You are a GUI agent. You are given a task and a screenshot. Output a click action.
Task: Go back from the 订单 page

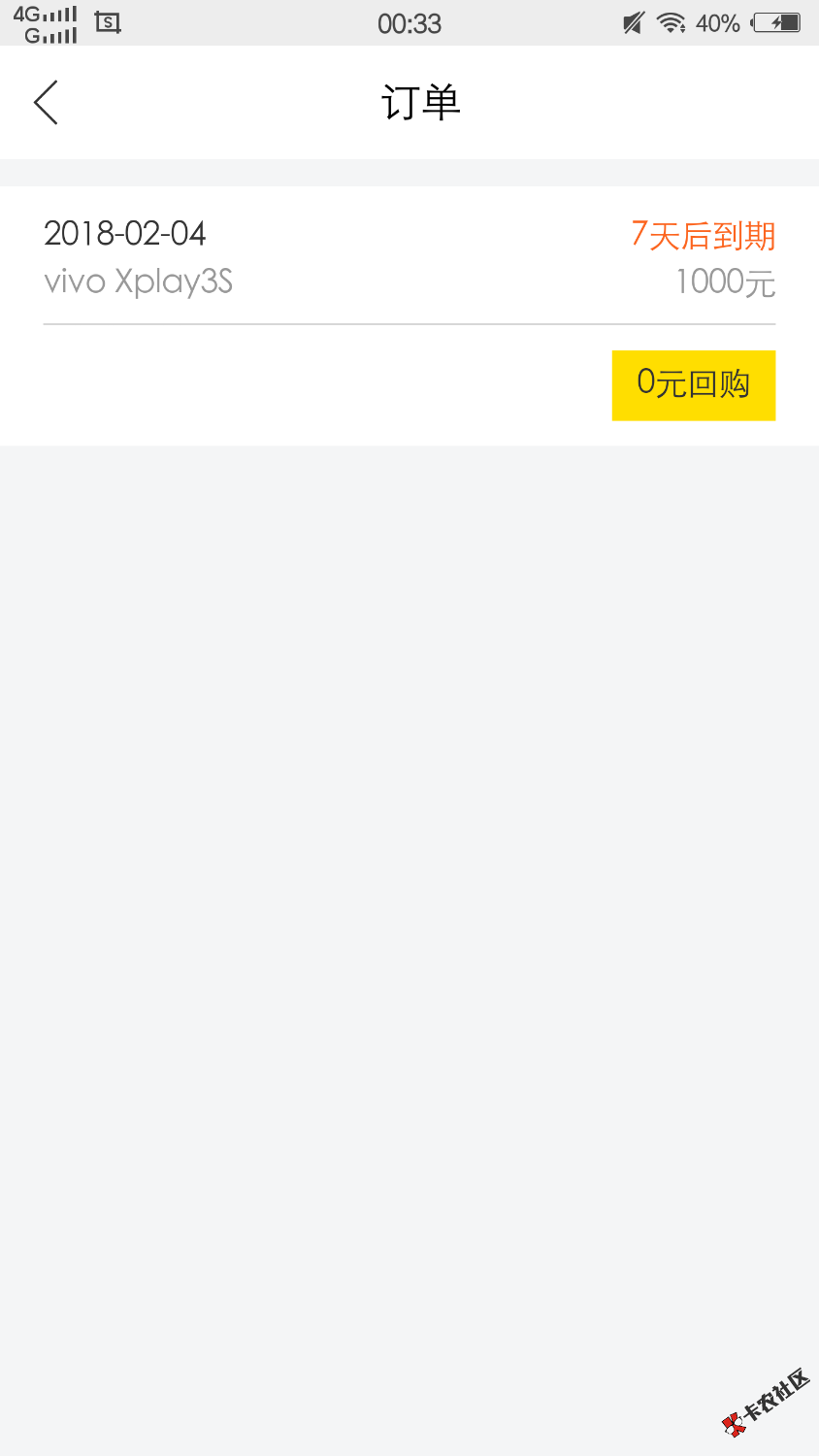[x=46, y=103]
